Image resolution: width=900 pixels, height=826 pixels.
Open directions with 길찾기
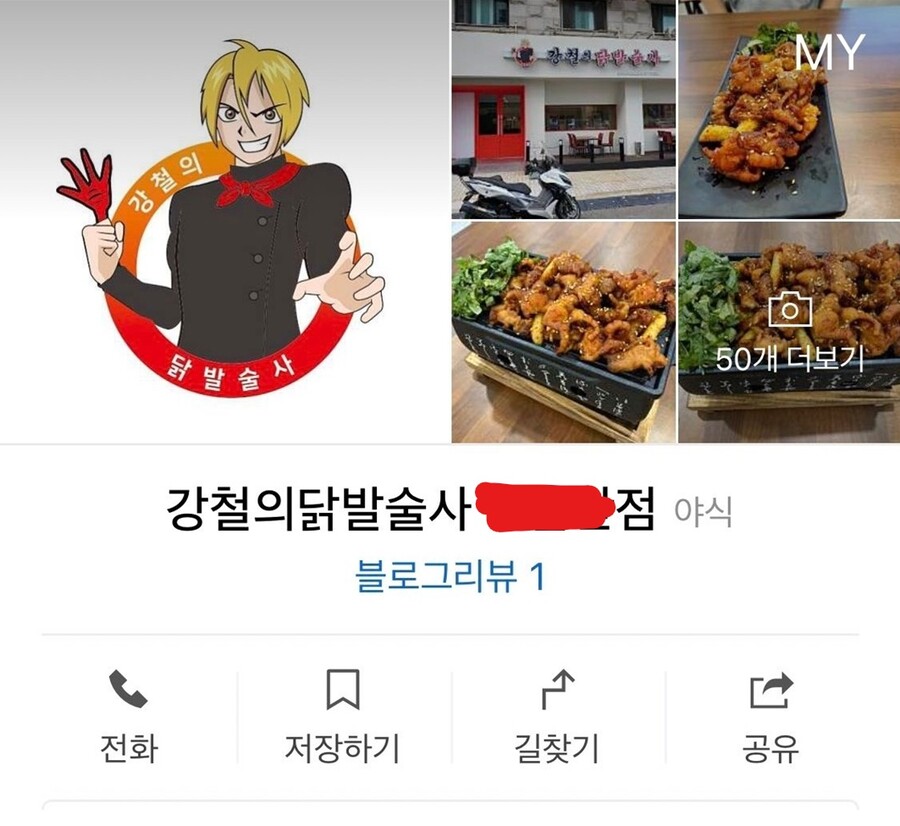556,716
